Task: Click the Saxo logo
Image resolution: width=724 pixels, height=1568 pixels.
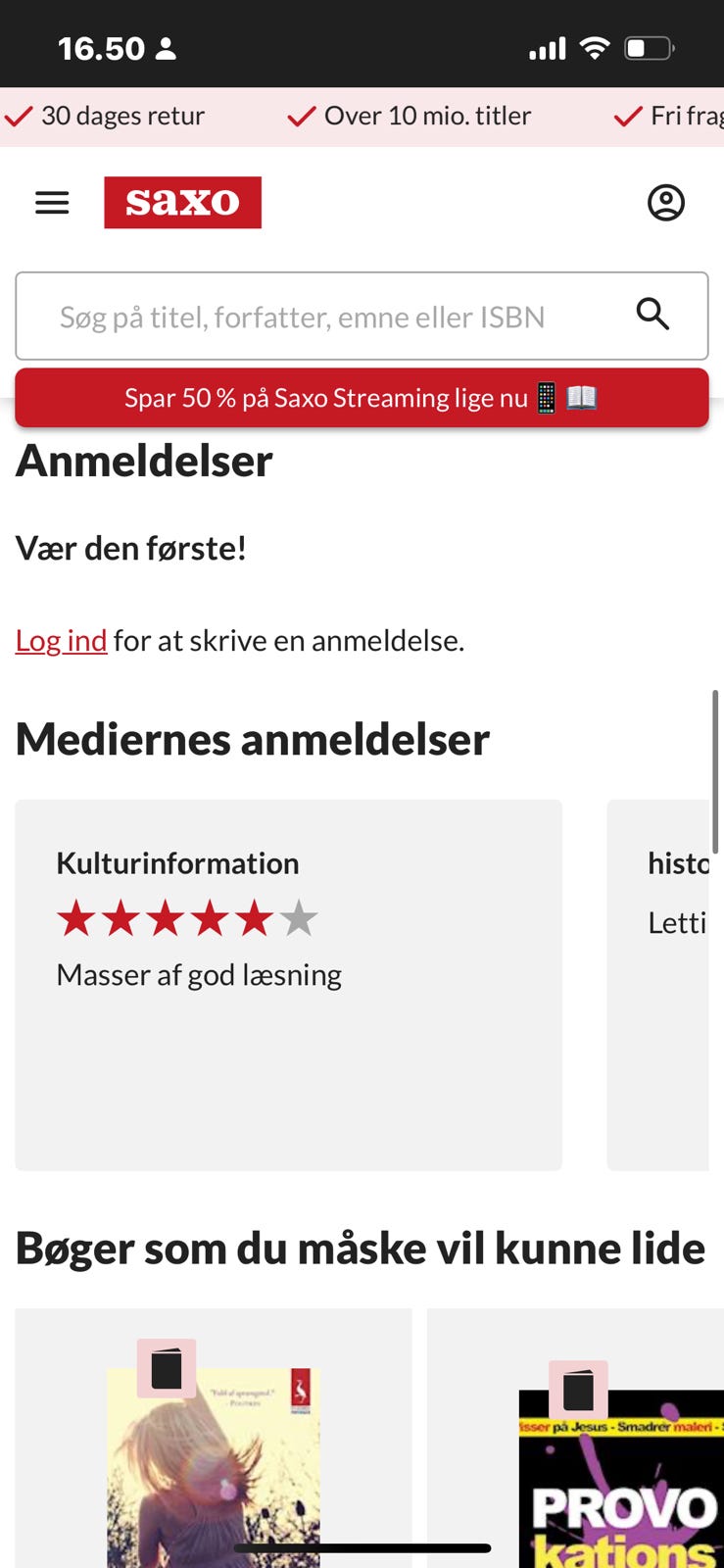Action: coord(182,203)
